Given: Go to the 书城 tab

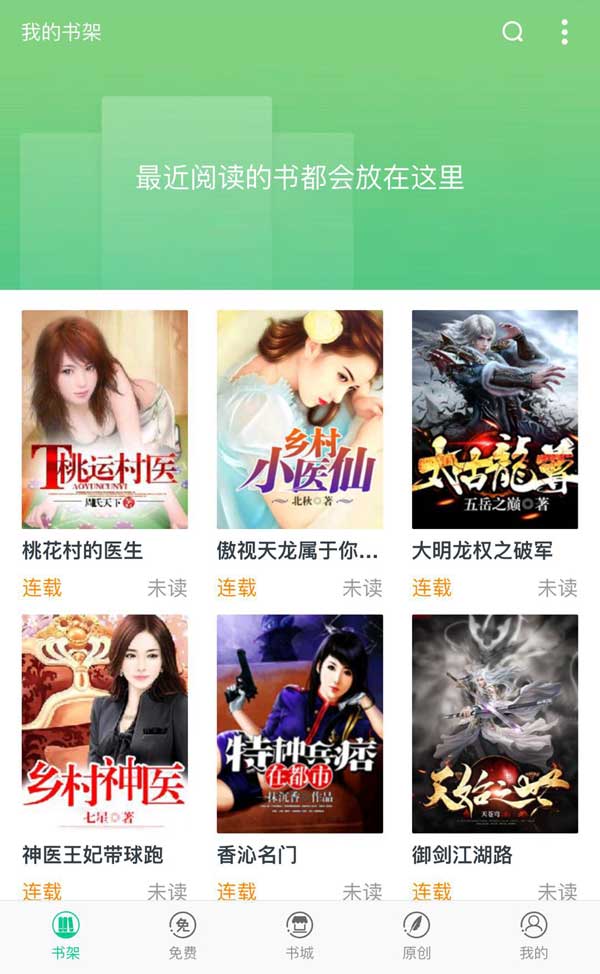Looking at the screenshot, I should tap(300, 936).
